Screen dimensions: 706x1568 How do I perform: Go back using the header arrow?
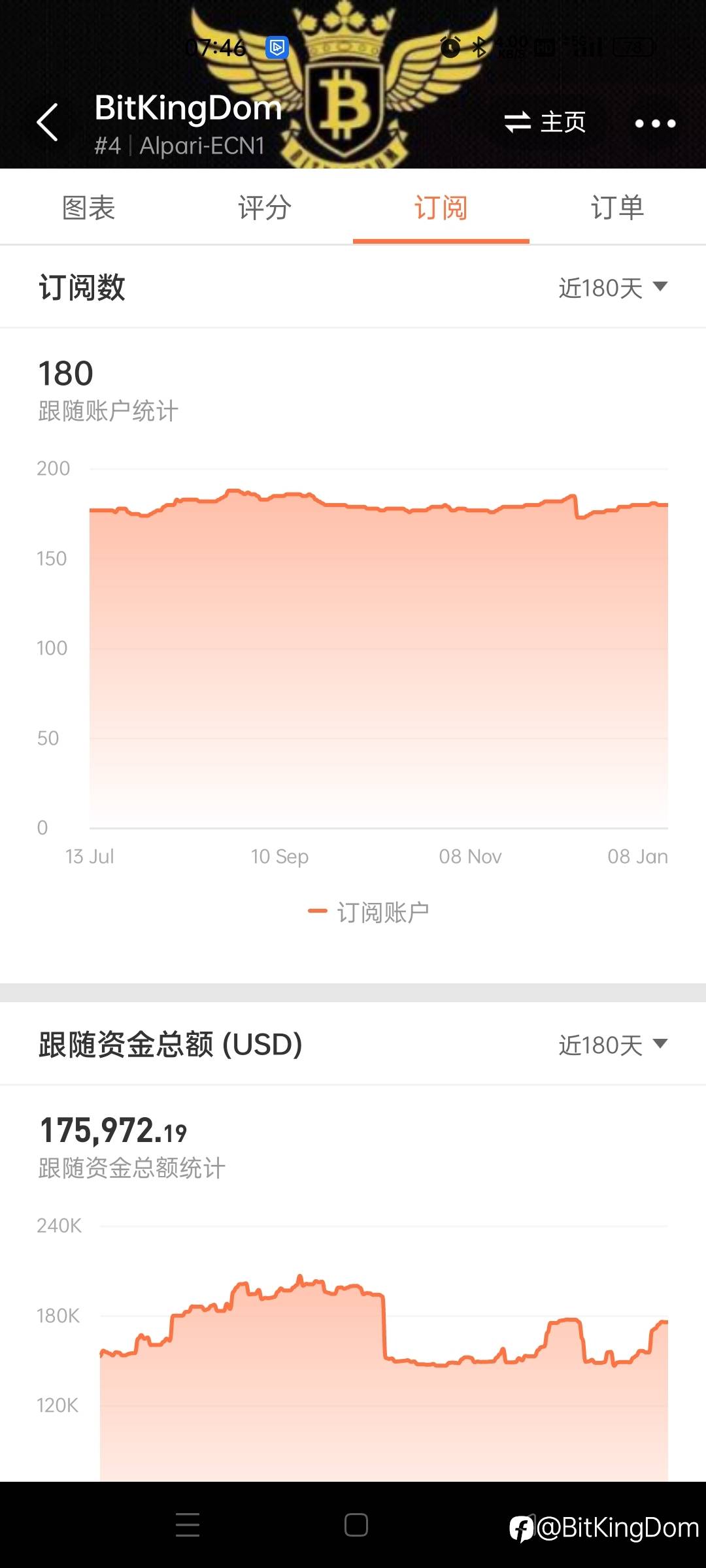47,122
